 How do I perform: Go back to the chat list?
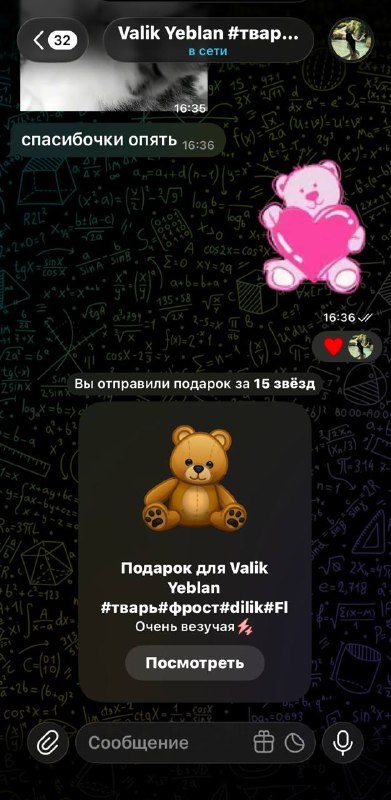click(53, 40)
